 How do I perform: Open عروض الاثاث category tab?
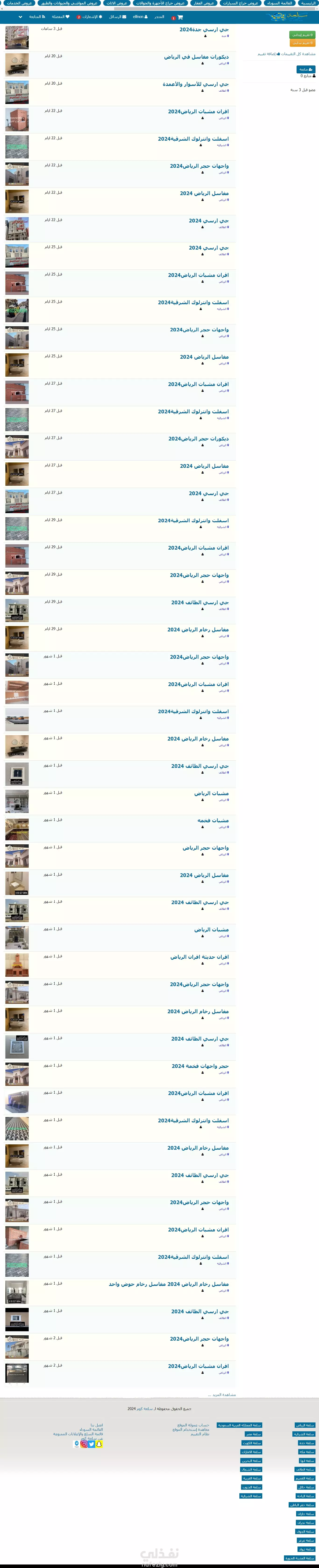(116, 3)
